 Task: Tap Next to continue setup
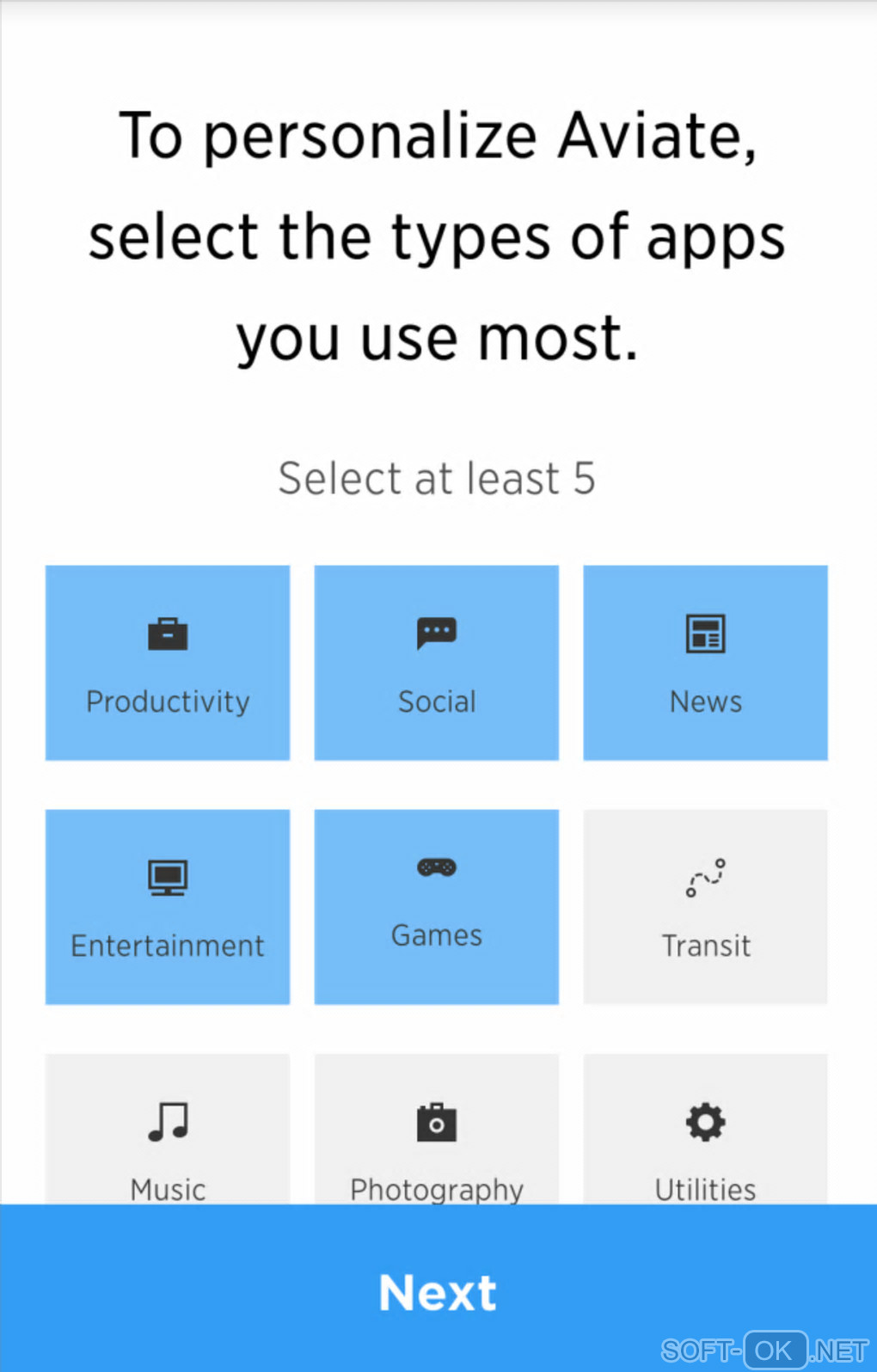pyautogui.click(x=437, y=1292)
